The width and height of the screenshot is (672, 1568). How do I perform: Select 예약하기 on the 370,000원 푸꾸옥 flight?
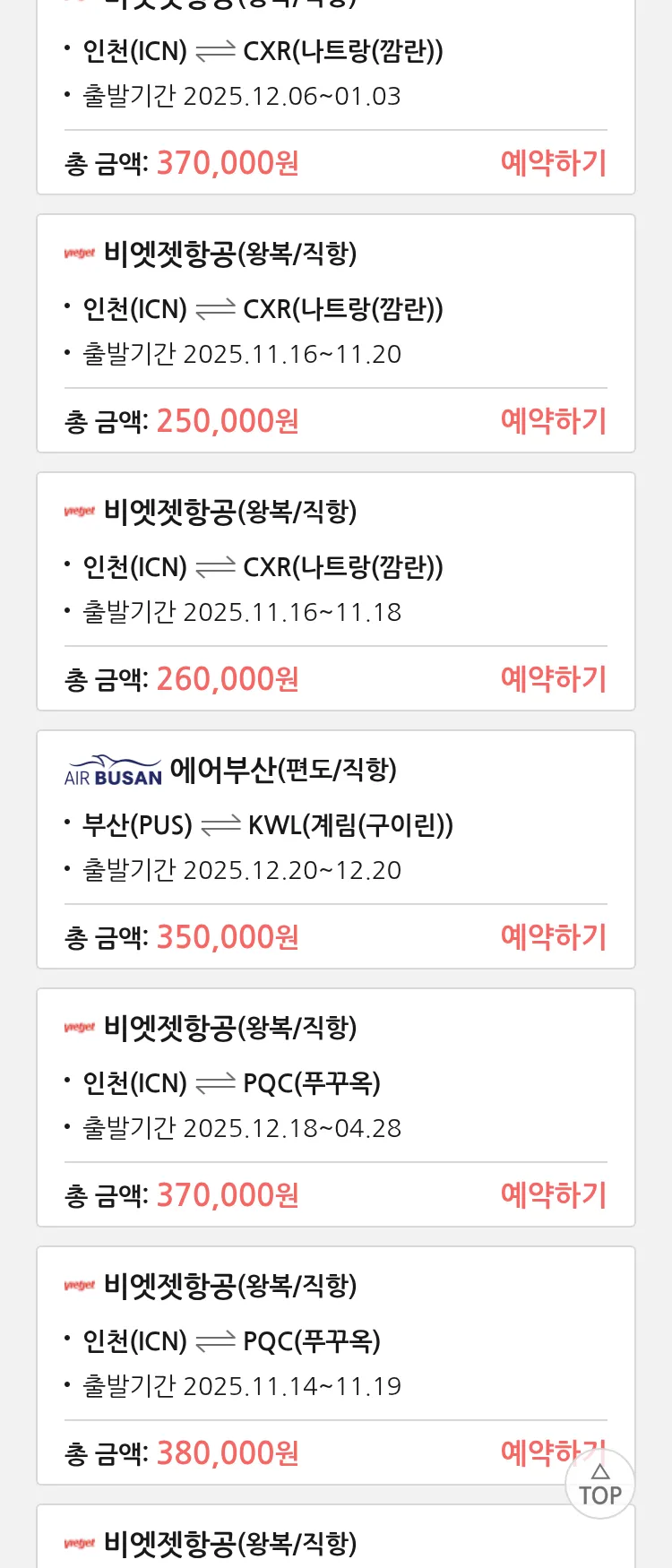tap(553, 1195)
